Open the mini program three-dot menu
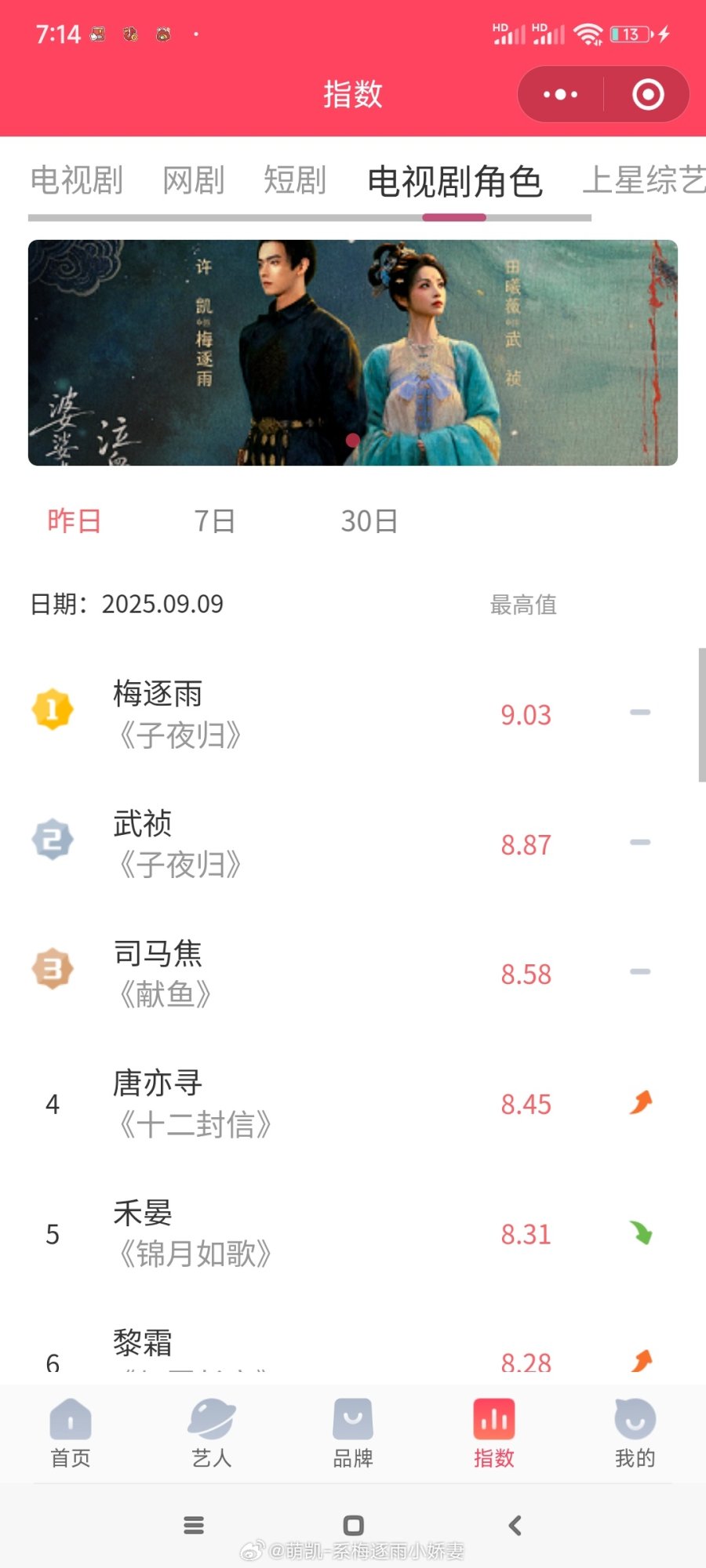Image resolution: width=706 pixels, height=1568 pixels. (561, 95)
